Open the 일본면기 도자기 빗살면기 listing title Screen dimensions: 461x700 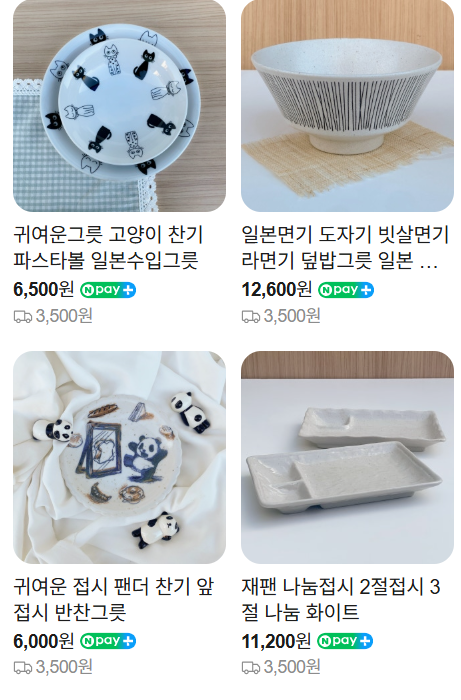(x=345, y=247)
